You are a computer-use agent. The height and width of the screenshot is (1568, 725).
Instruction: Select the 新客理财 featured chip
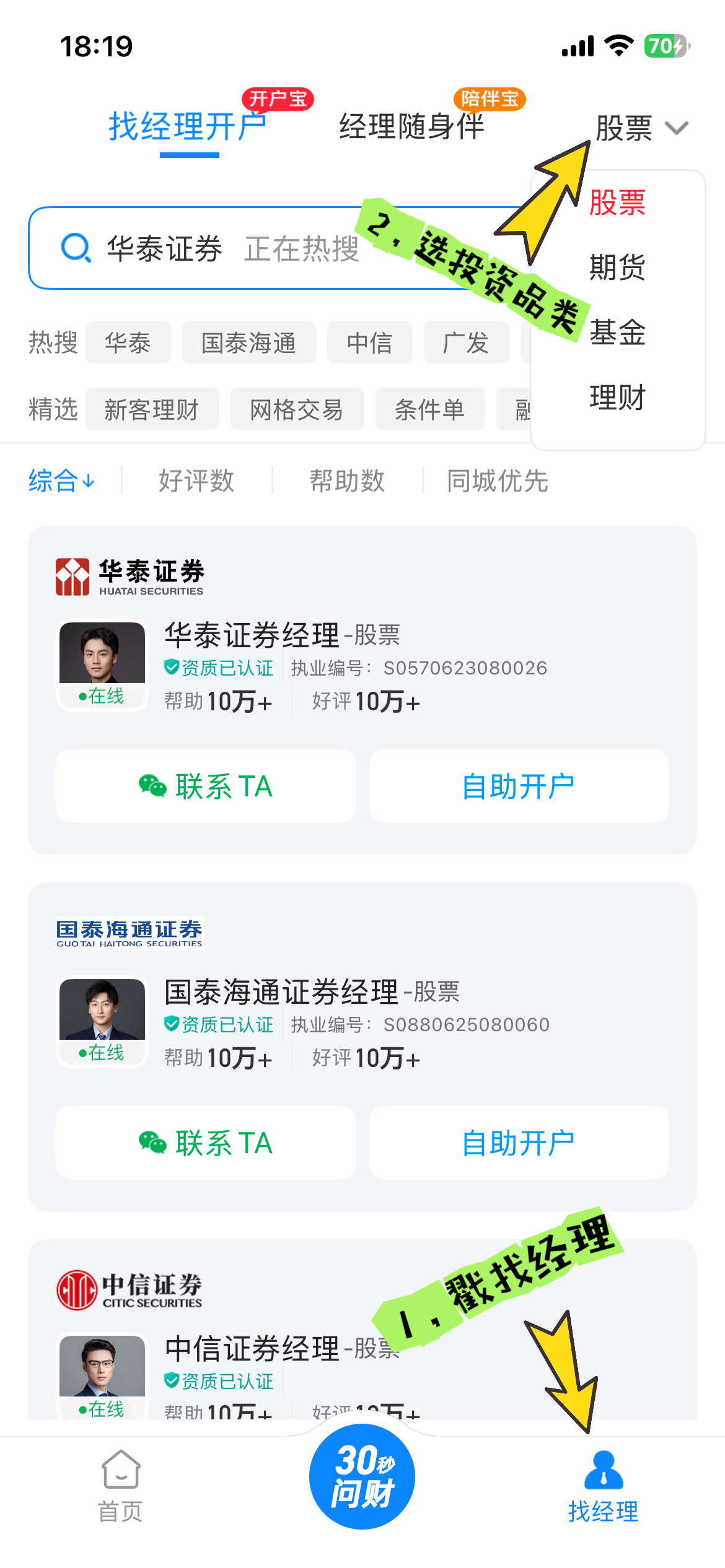click(152, 409)
